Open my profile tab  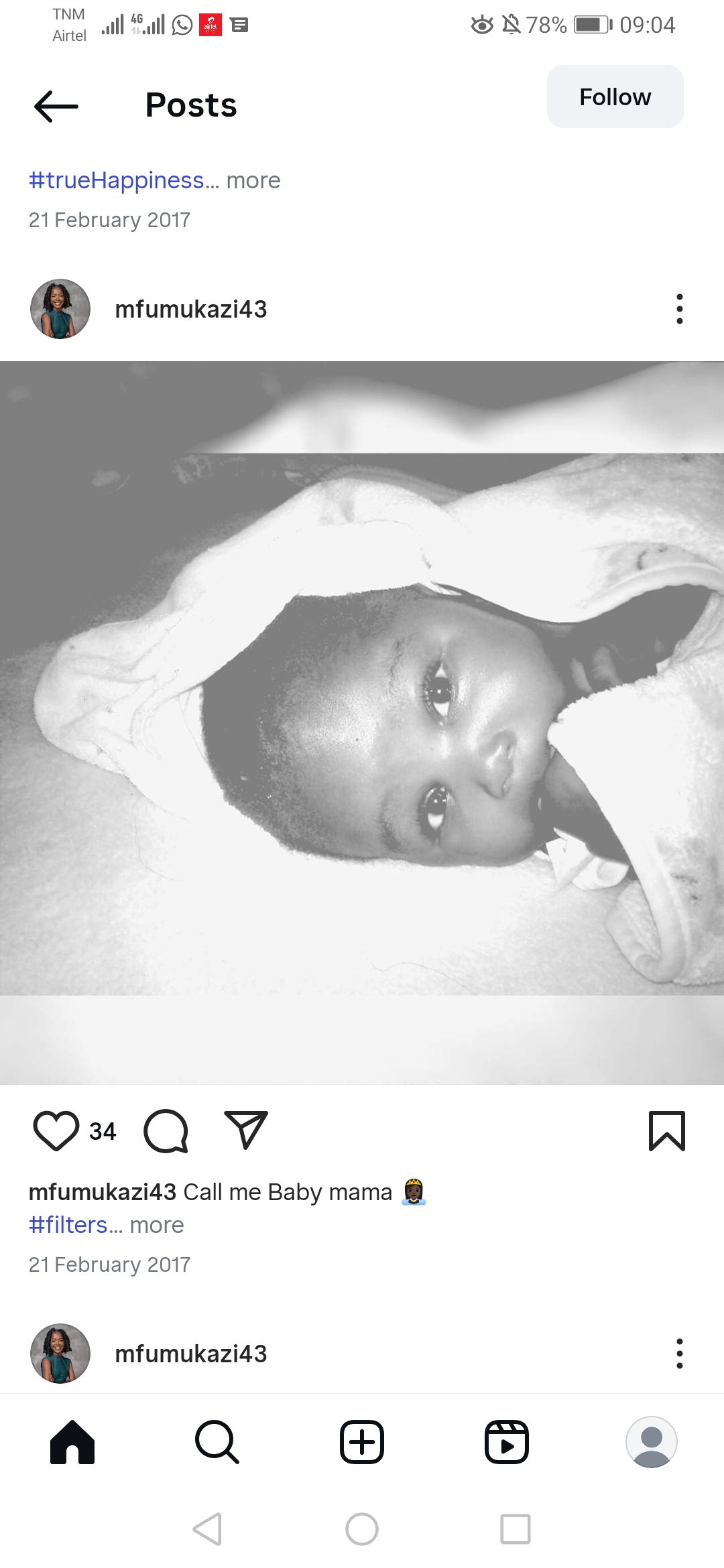651,1442
